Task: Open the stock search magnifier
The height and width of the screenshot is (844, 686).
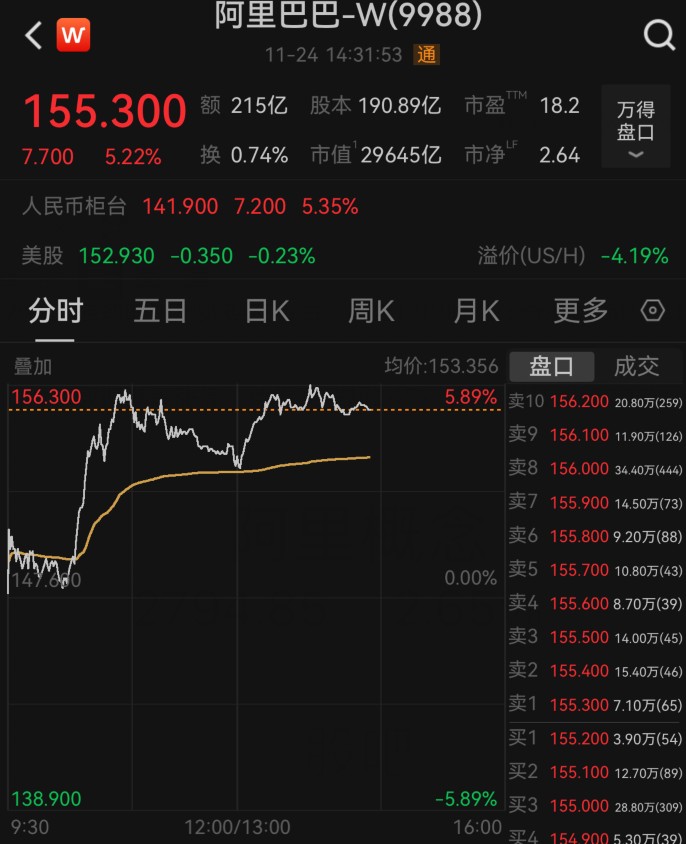Action: pos(659,36)
